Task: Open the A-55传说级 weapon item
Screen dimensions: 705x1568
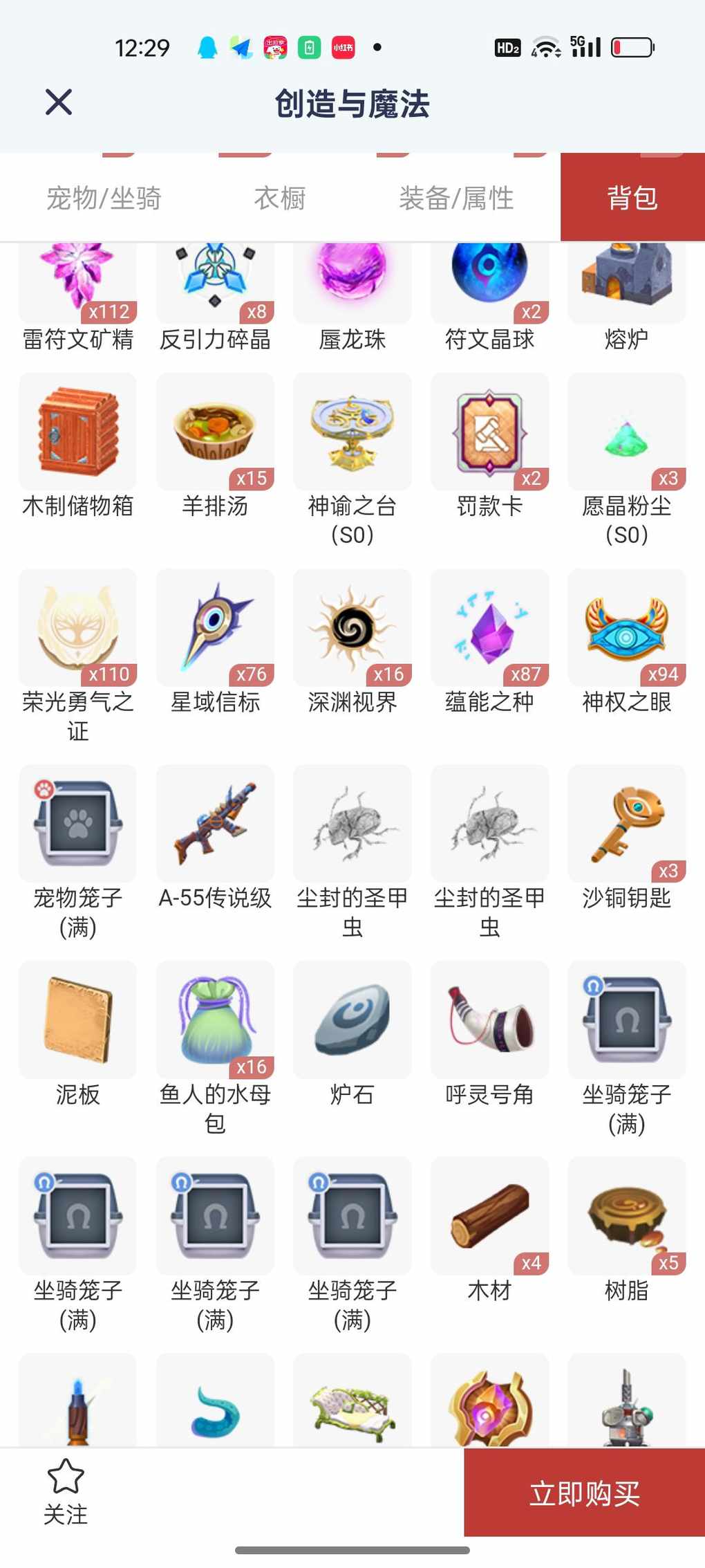Action: coord(215,824)
